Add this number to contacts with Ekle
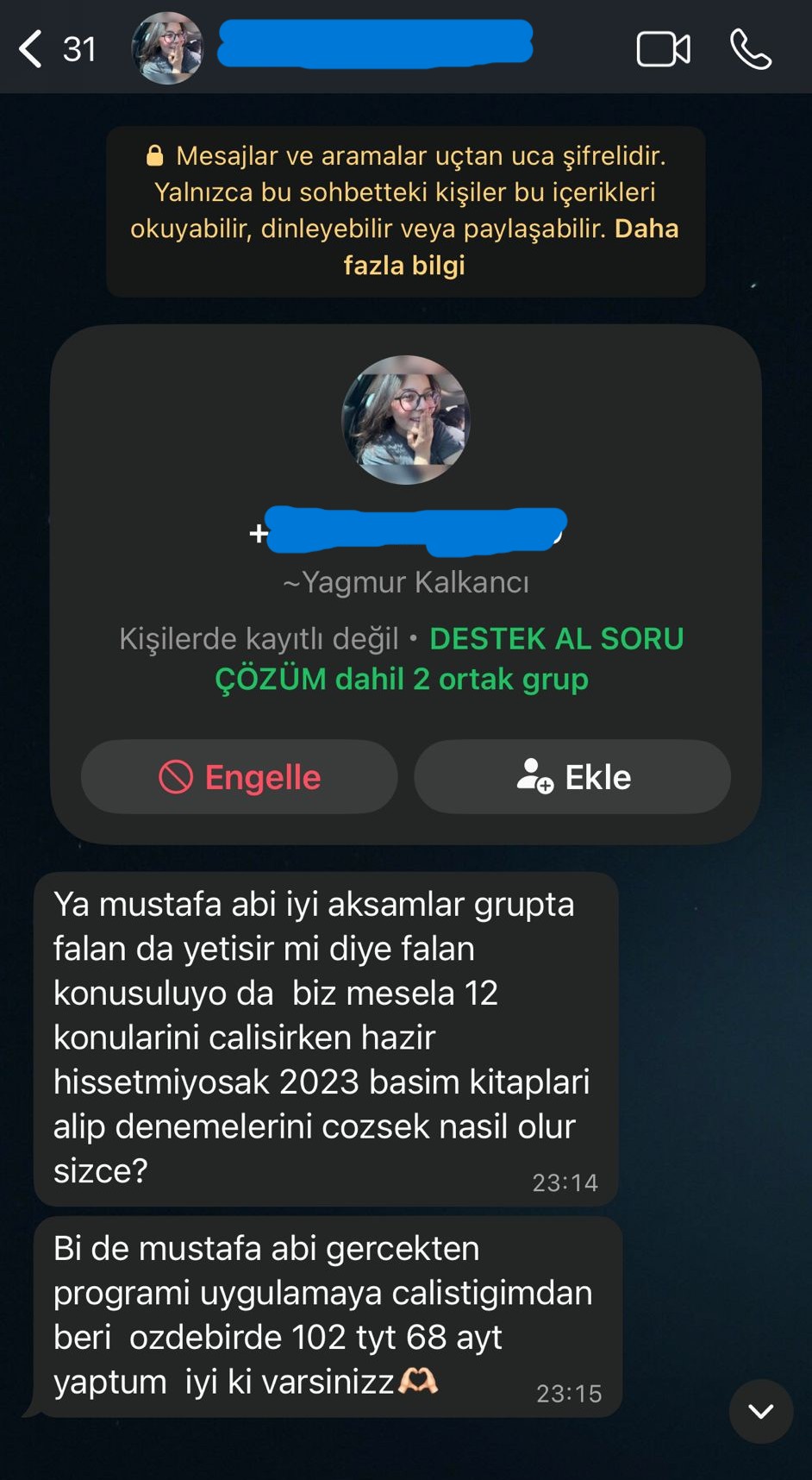812x1480 pixels. coord(572,777)
